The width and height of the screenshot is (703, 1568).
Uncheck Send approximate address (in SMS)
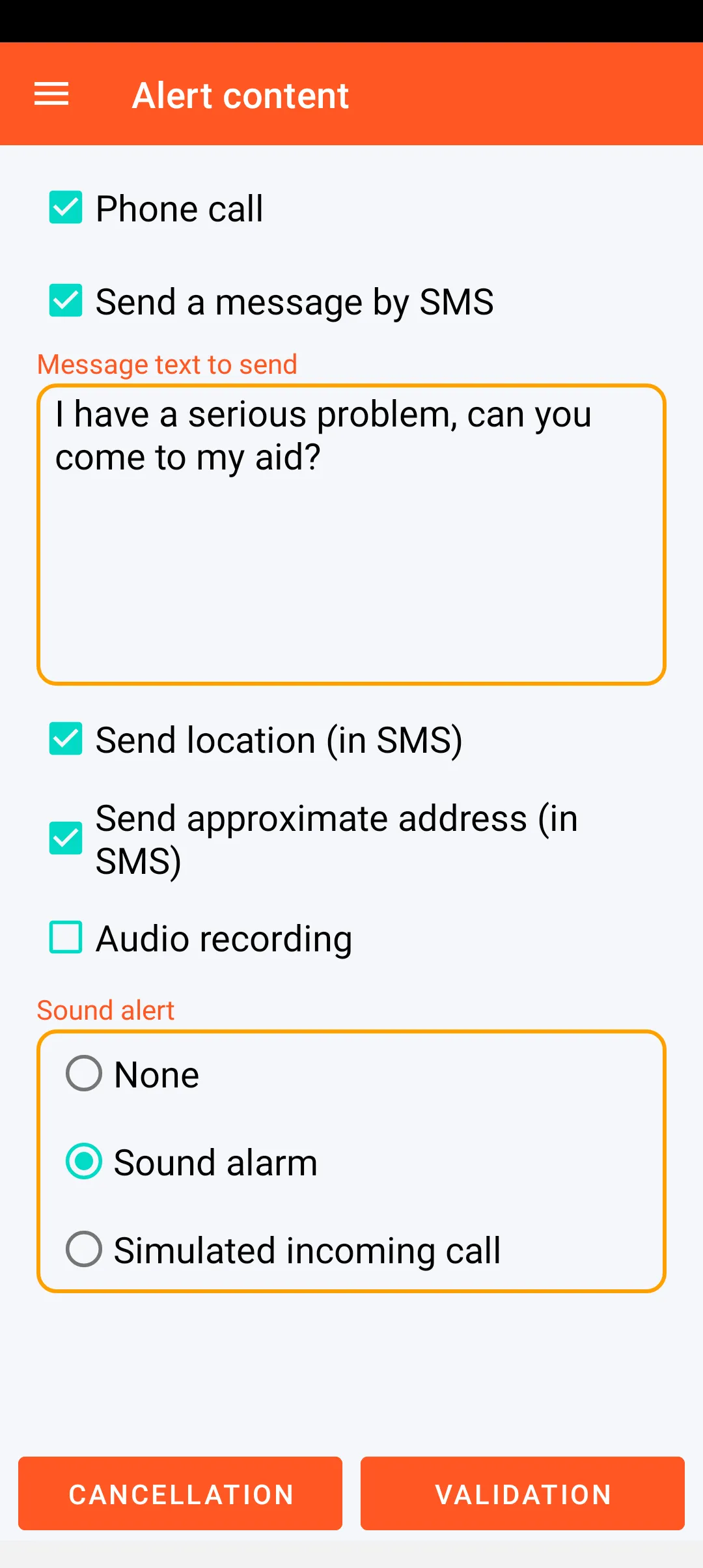[x=66, y=838]
